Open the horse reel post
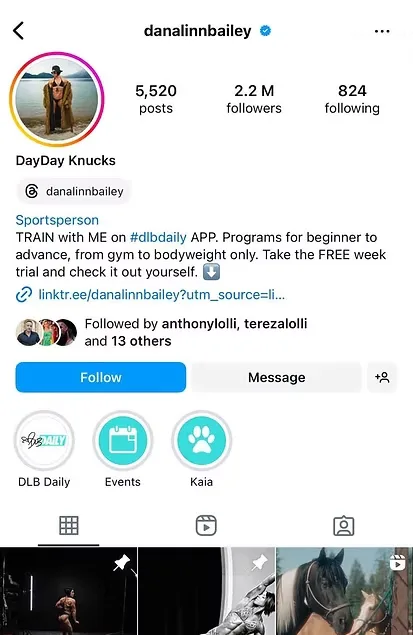Image resolution: width=413 pixels, height=635 pixels. 345,591
